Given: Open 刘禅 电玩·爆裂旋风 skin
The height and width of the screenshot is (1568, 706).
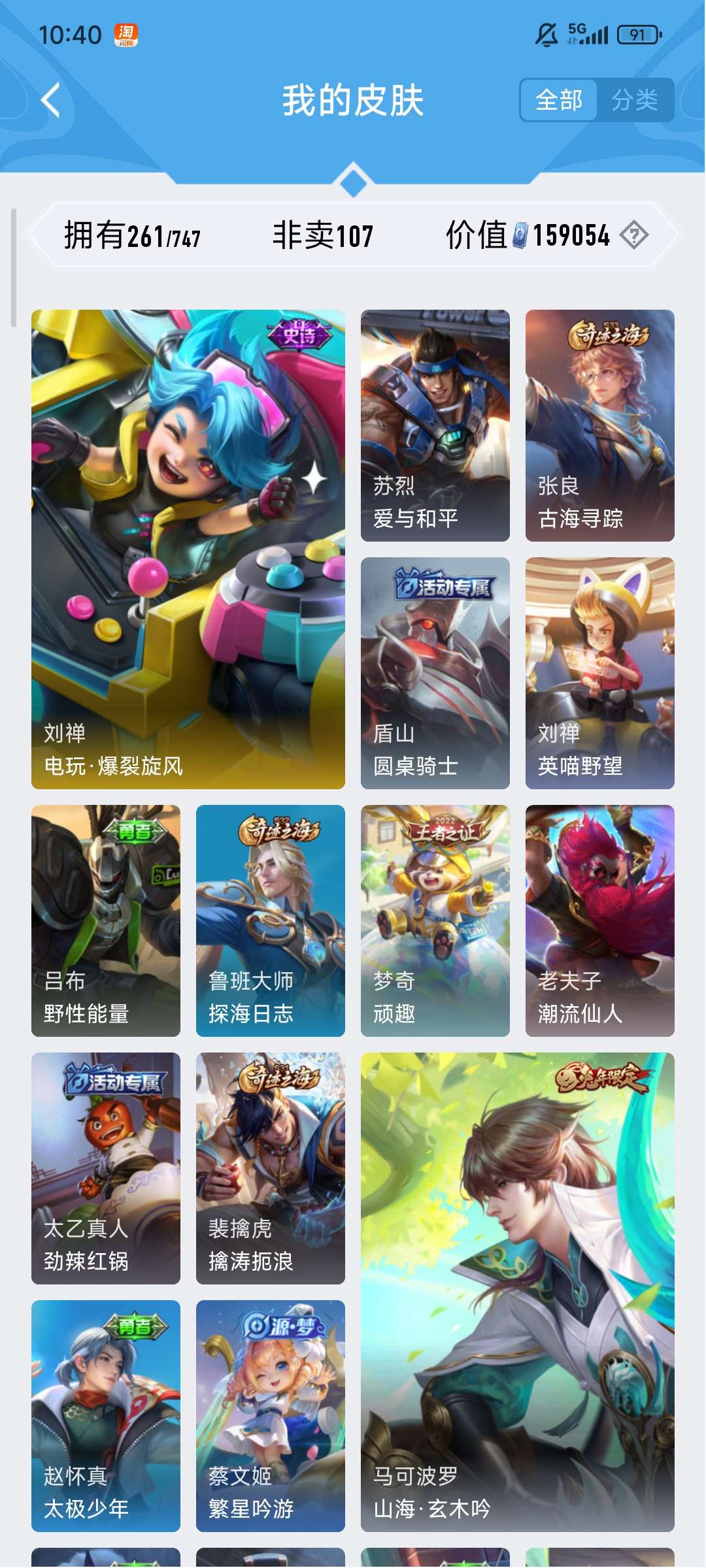Looking at the screenshot, I should [x=188, y=549].
